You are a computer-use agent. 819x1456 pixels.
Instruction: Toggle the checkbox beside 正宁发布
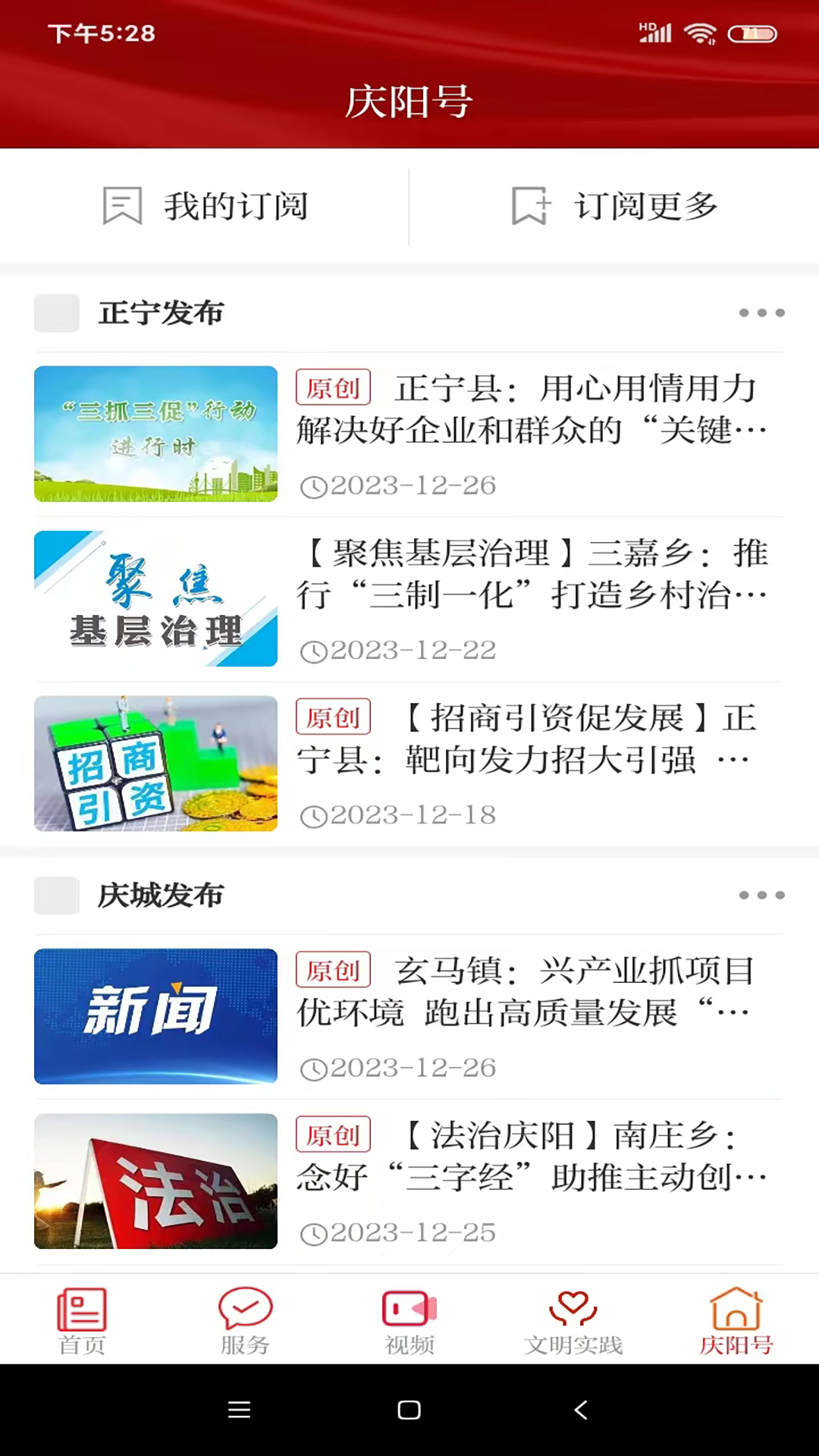tap(56, 312)
